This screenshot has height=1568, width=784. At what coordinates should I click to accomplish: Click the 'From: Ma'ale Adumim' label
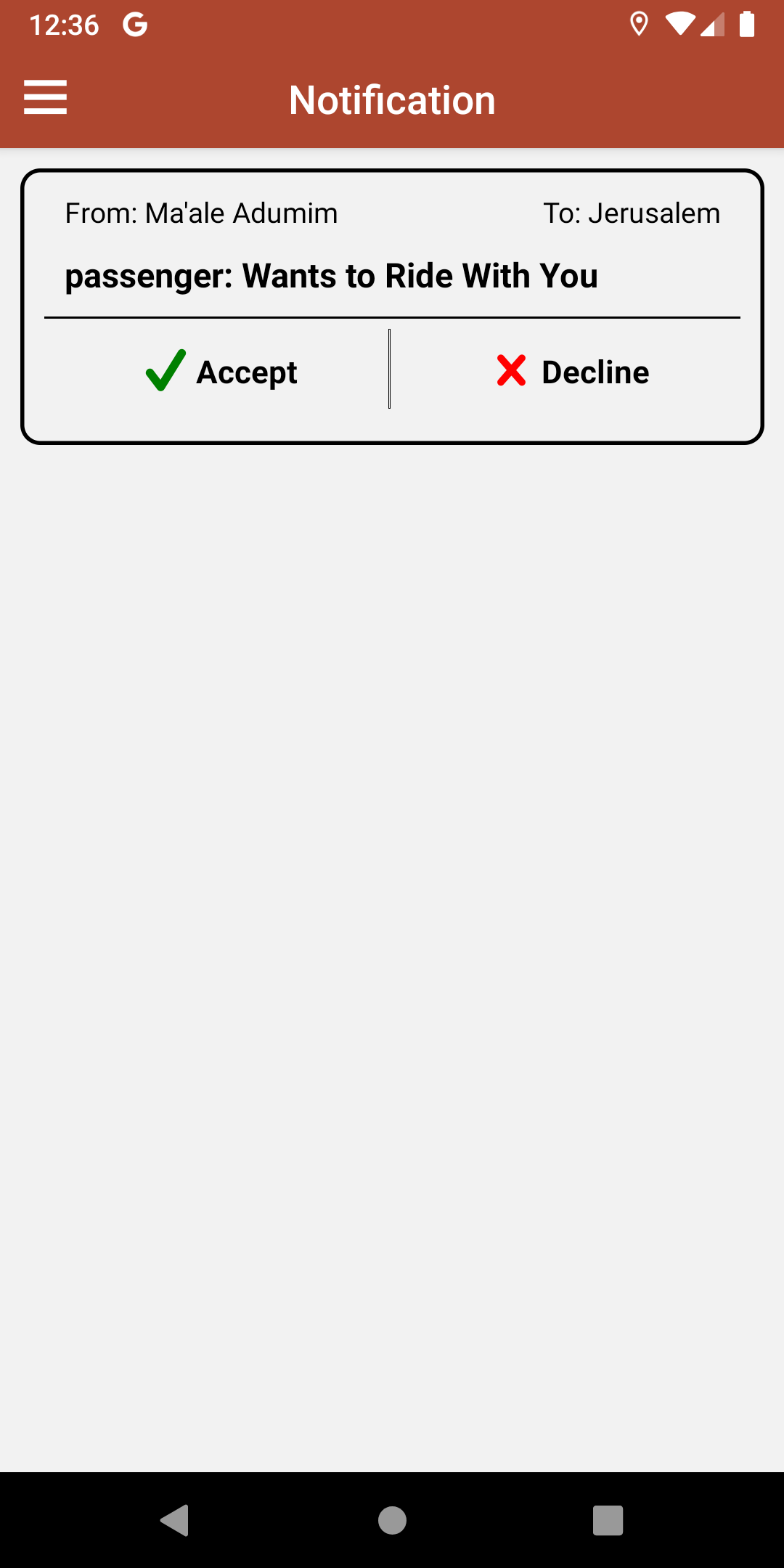[202, 213]
